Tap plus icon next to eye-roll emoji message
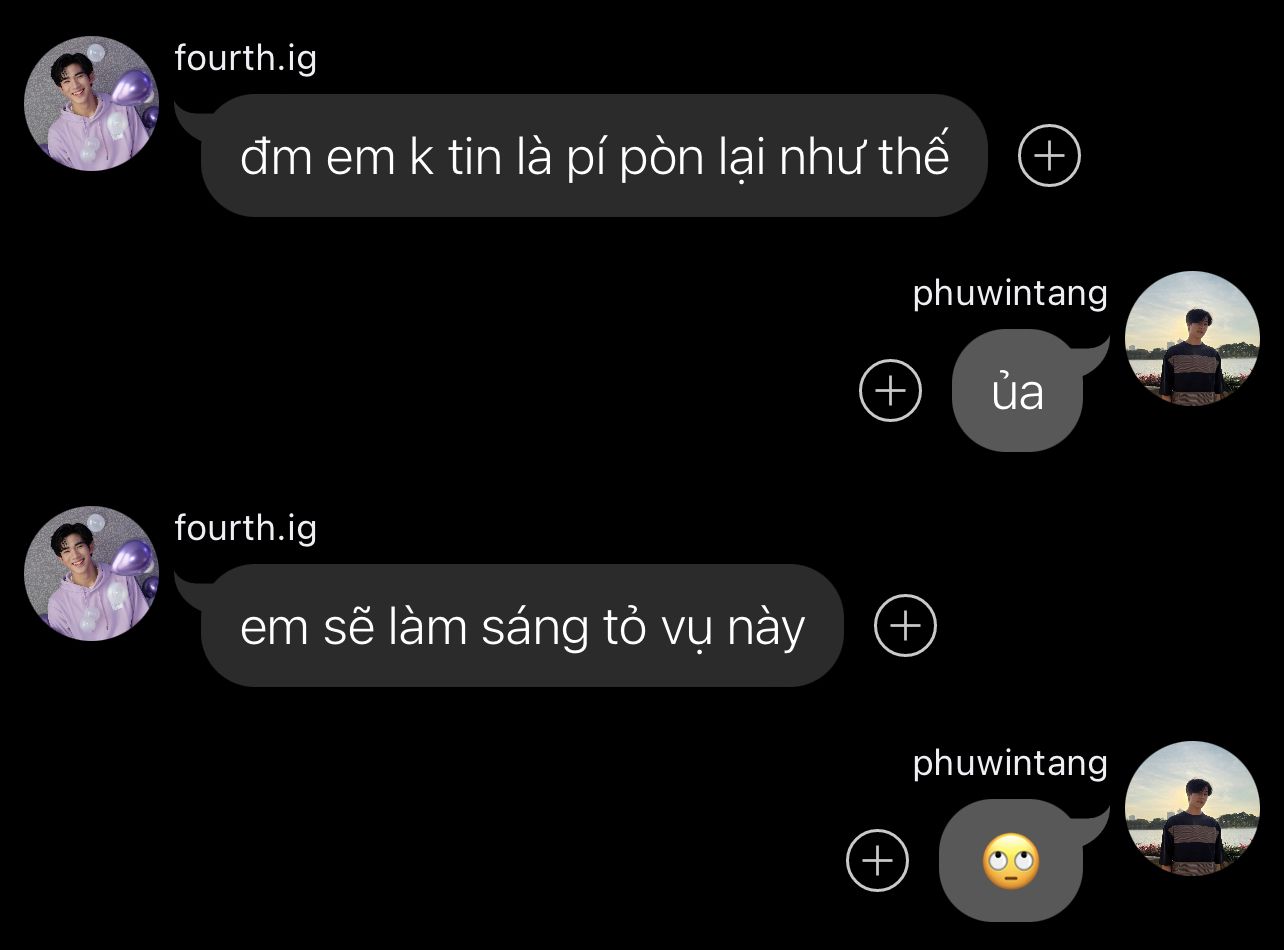This screenshot has width=1284, height=950. tap(877, 860)
